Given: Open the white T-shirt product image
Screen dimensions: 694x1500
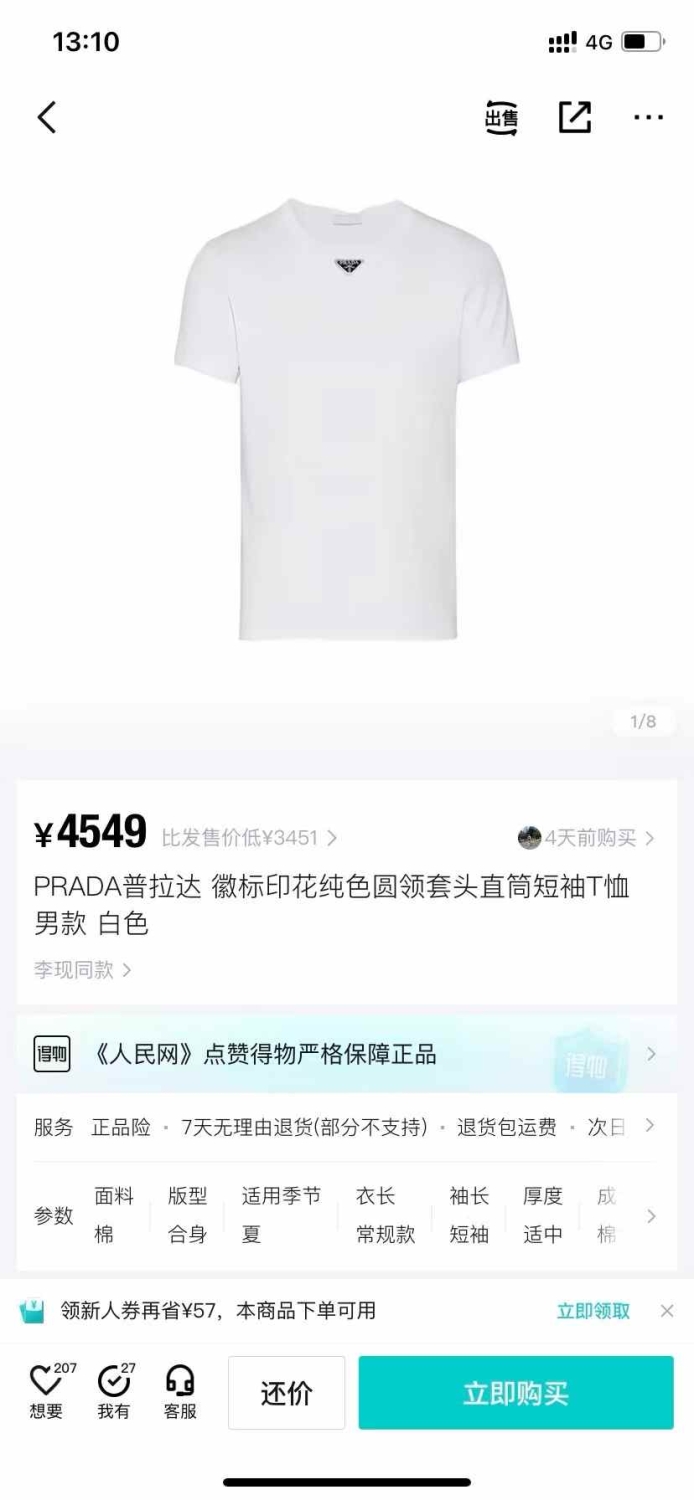Looking at the screenshot, I should (347, 419).
